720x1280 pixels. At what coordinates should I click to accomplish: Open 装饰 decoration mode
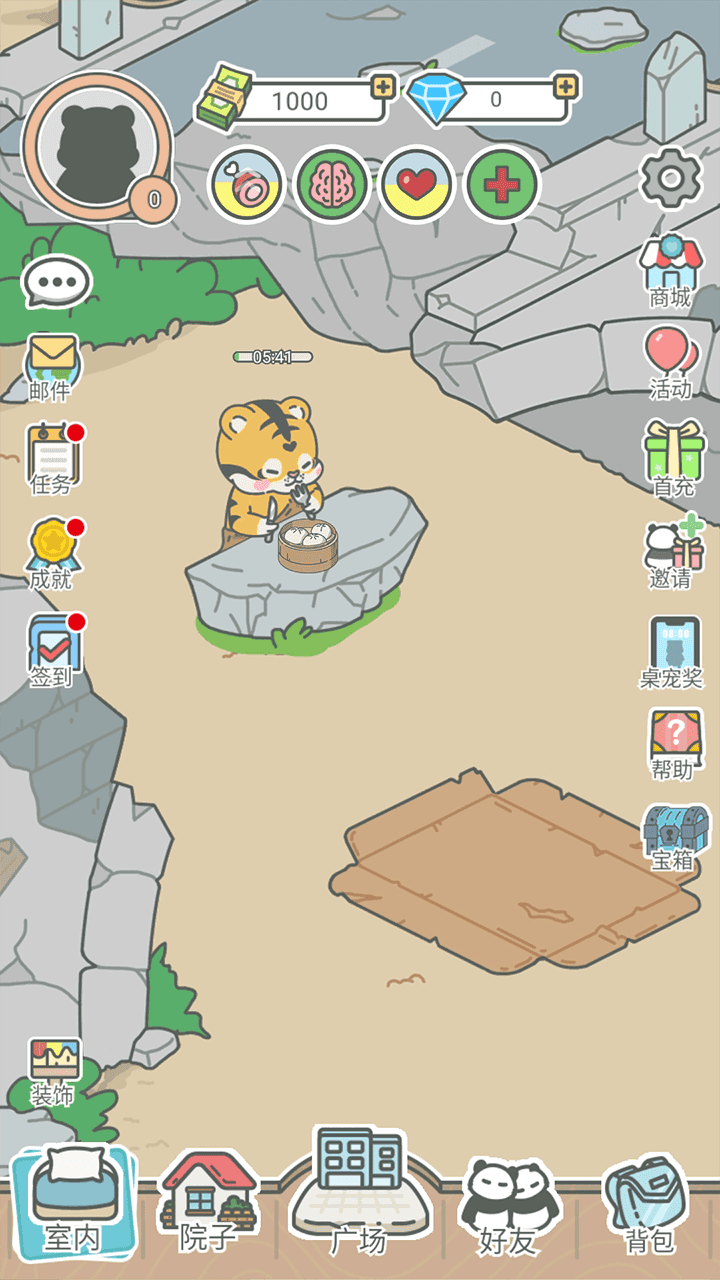pyautogui.click(x=53, y=1072)
